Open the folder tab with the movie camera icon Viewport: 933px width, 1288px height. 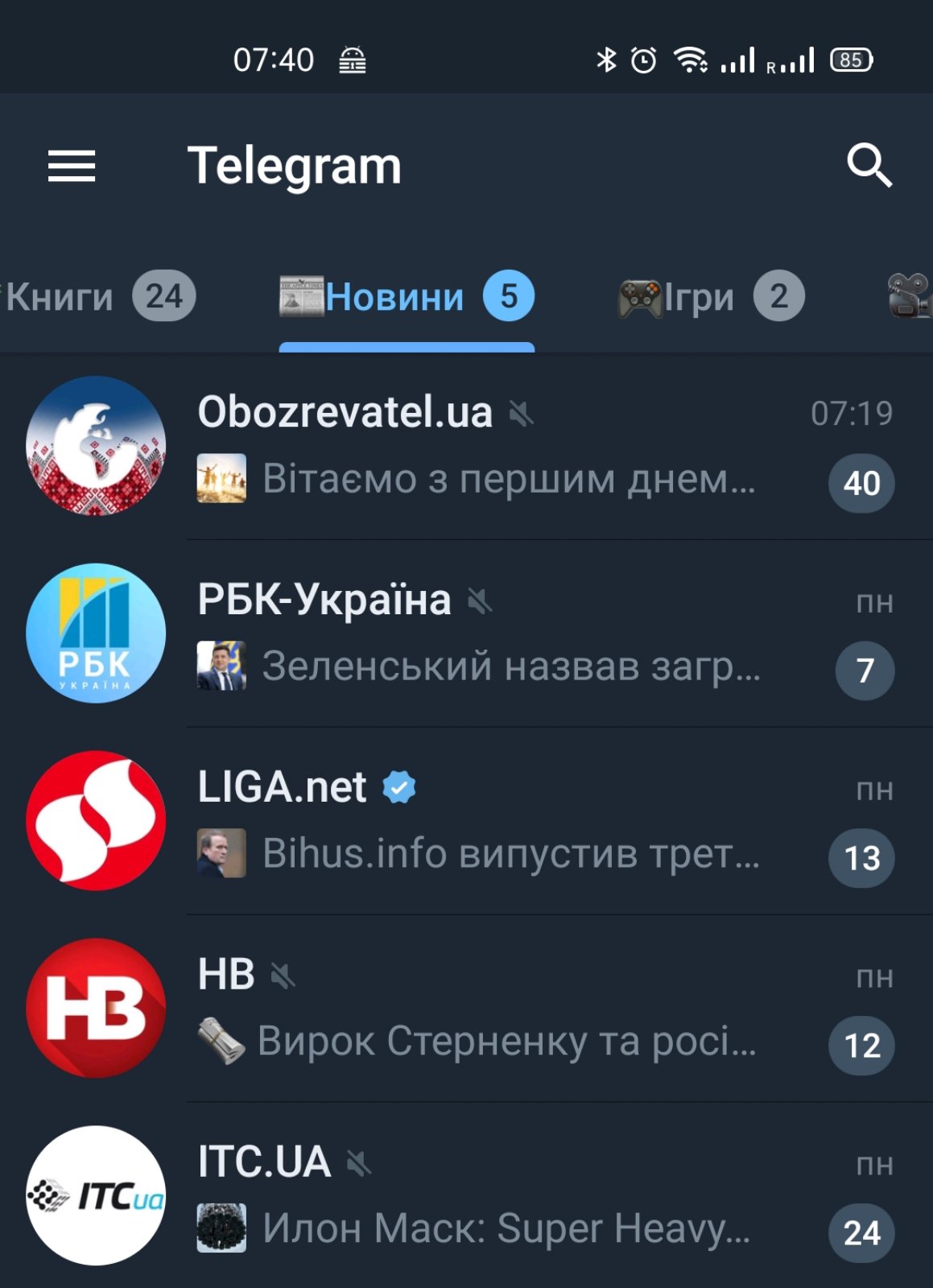coord(909,297)
